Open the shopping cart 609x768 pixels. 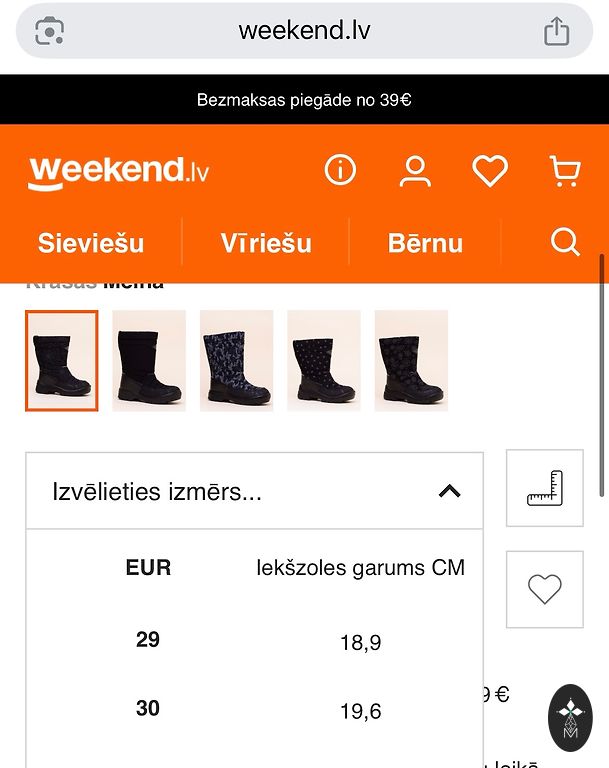pos(565,171)
